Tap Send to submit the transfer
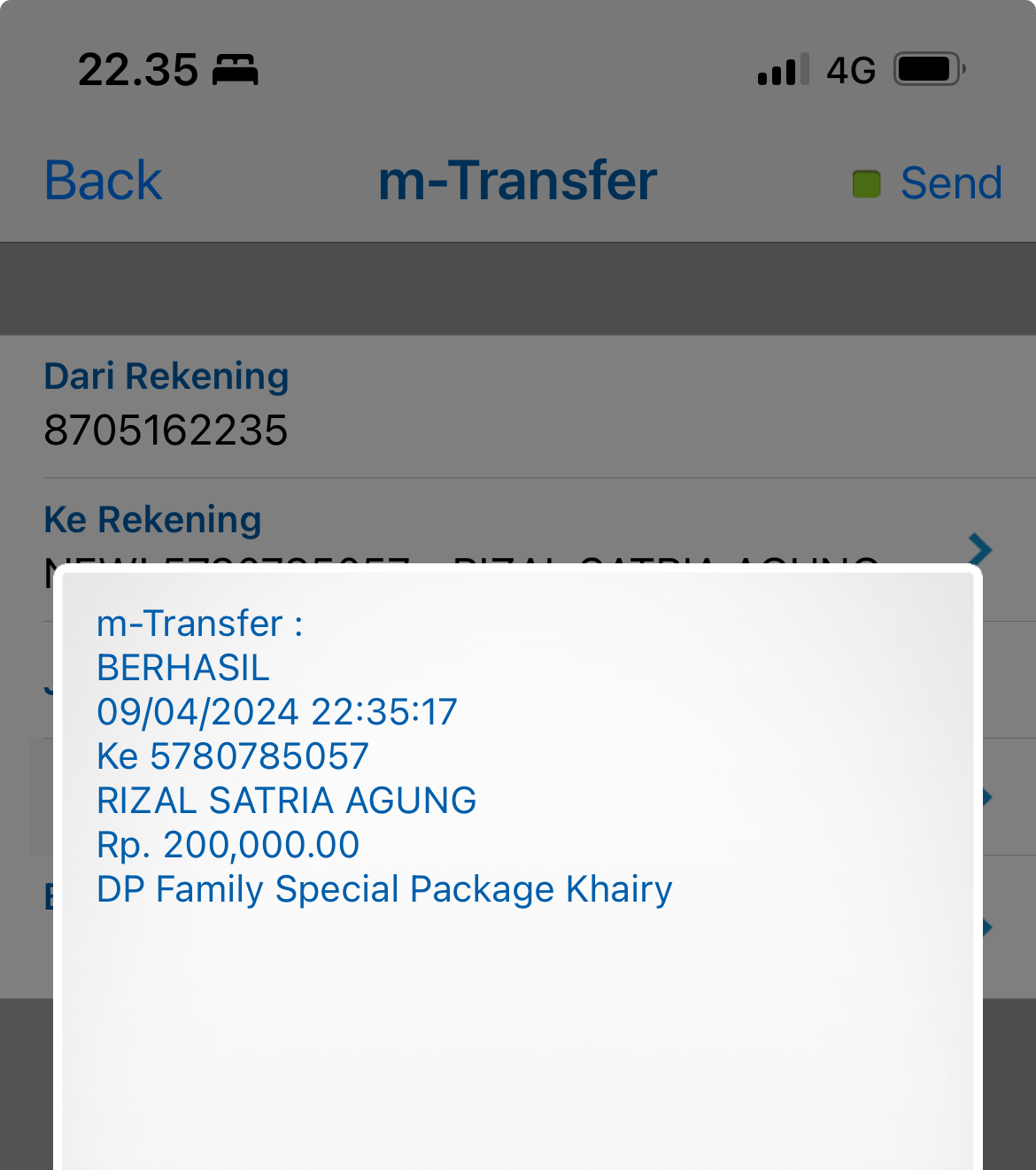This screenshot has width=1036, height=1170. pos(949,183)
